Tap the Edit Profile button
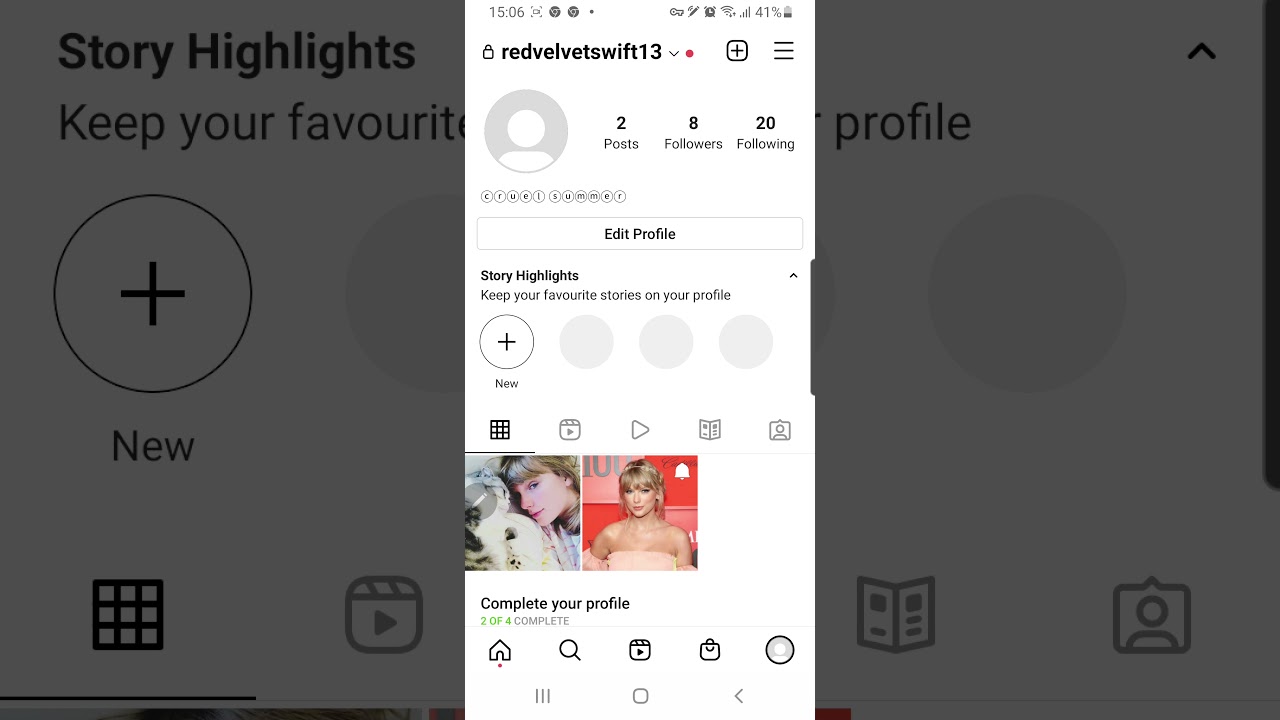 pos(640,234)
